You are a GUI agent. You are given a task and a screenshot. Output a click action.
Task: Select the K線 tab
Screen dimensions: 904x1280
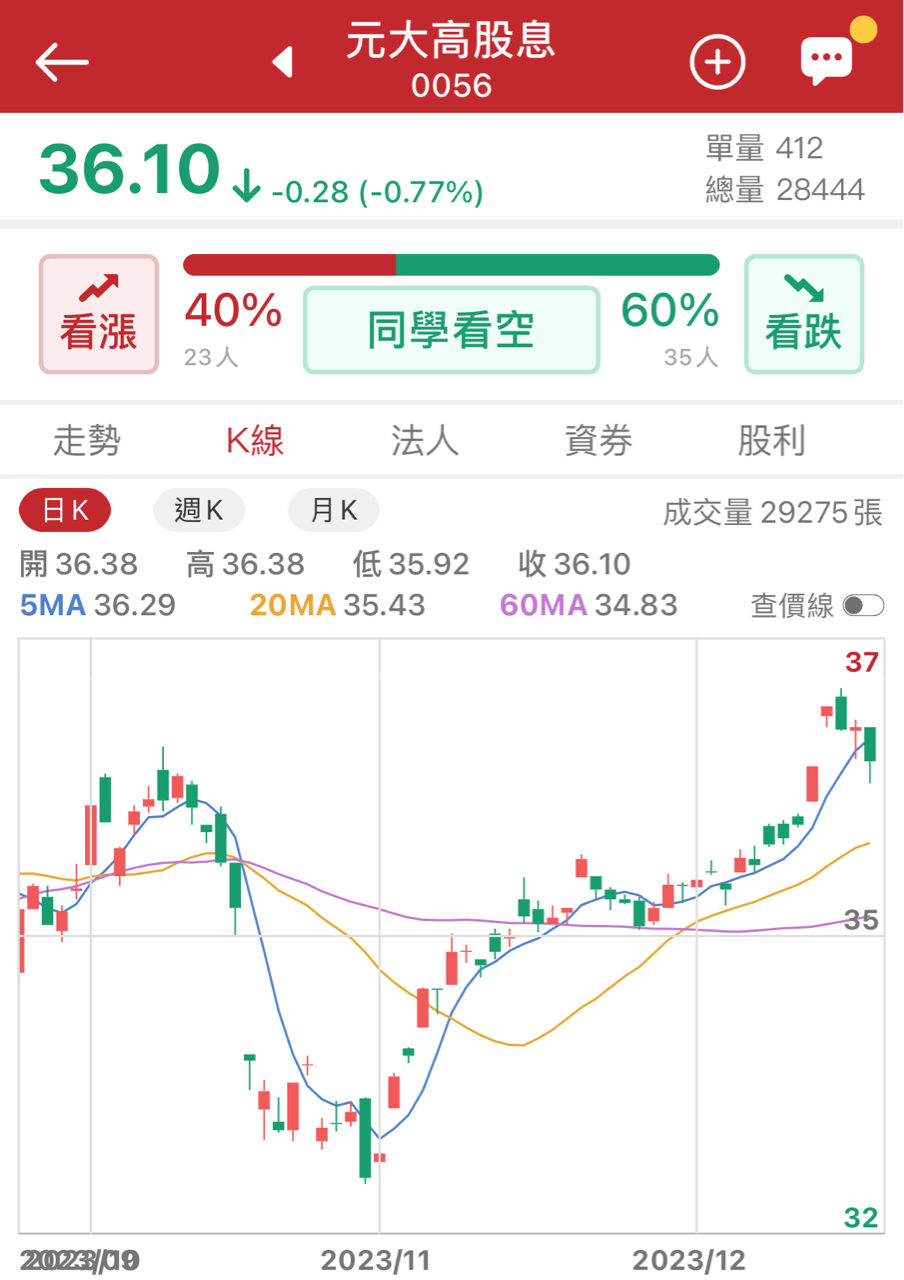[255, 440]
